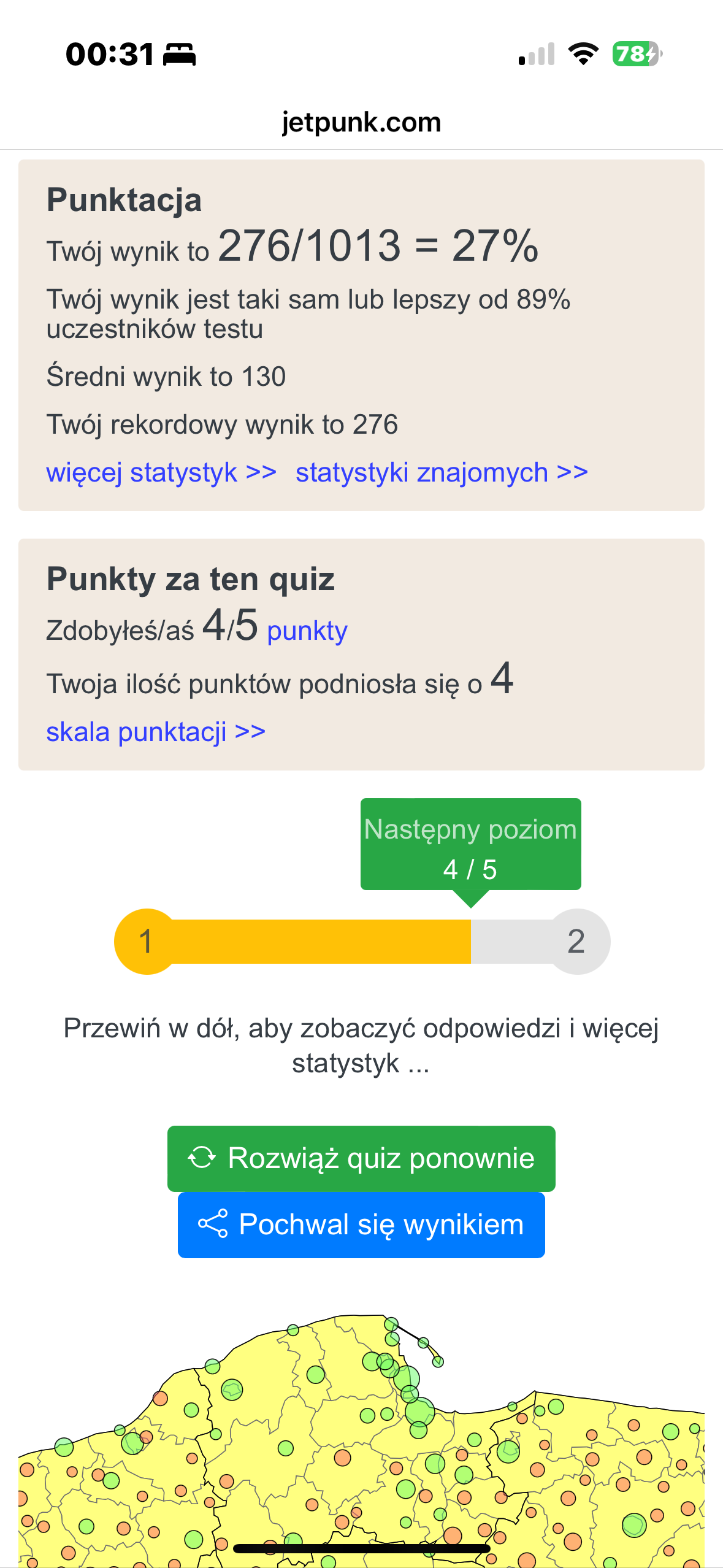Tap the blue 'punkty' link

307,631
